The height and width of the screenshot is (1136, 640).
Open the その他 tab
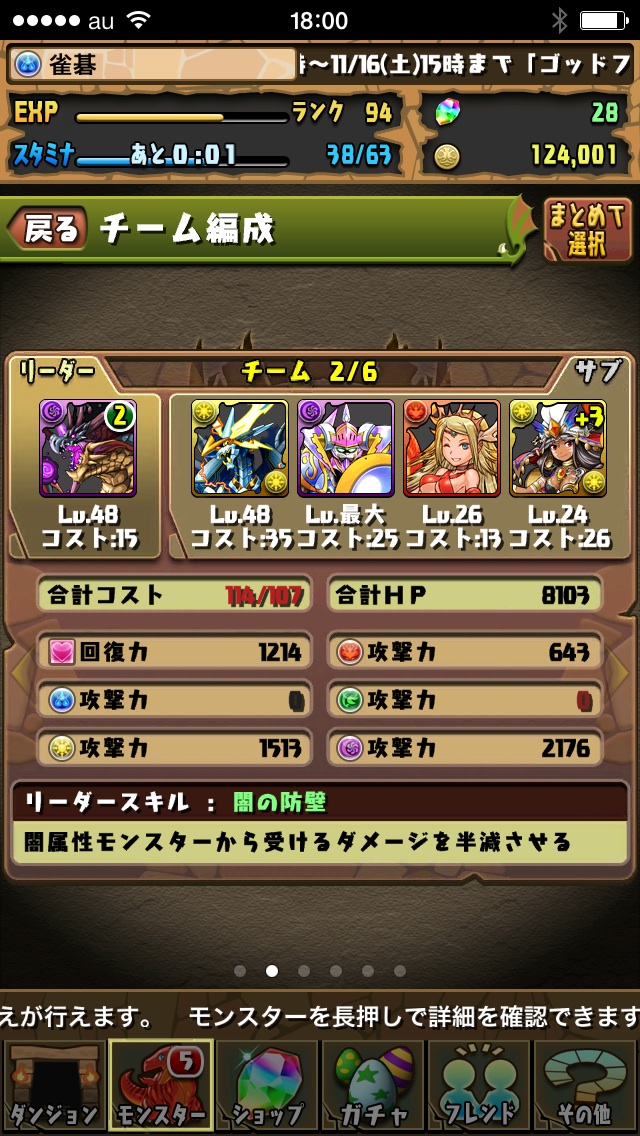586,1086
